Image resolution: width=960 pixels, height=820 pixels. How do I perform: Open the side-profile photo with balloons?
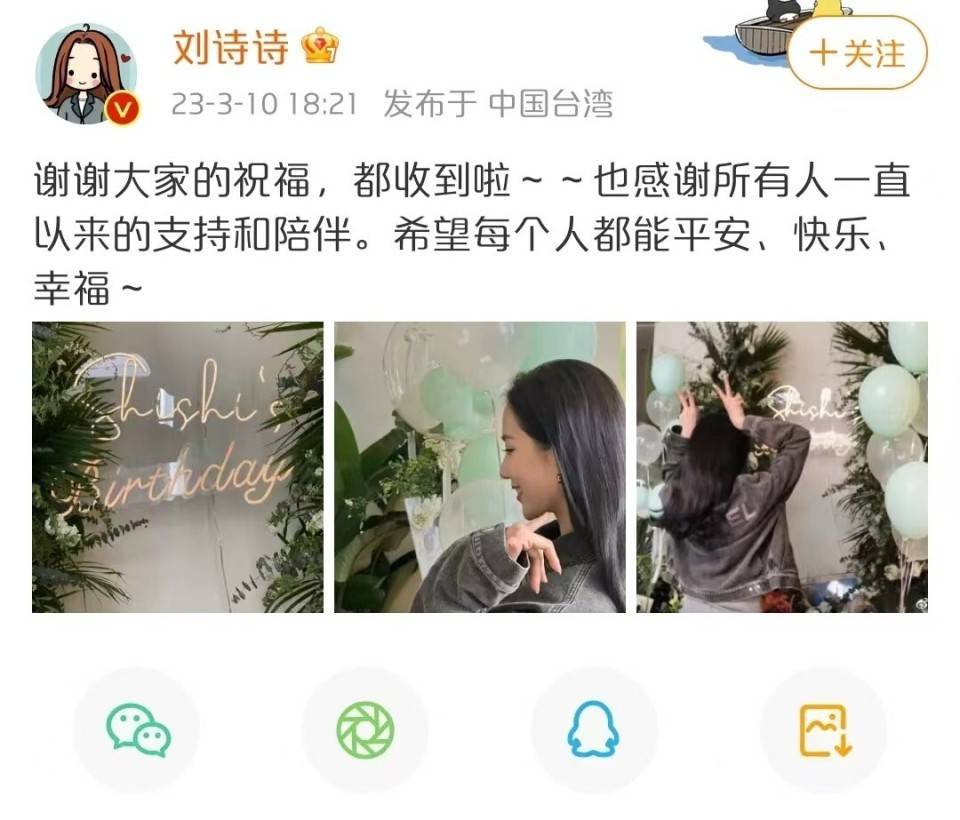(x=480, y=467)
